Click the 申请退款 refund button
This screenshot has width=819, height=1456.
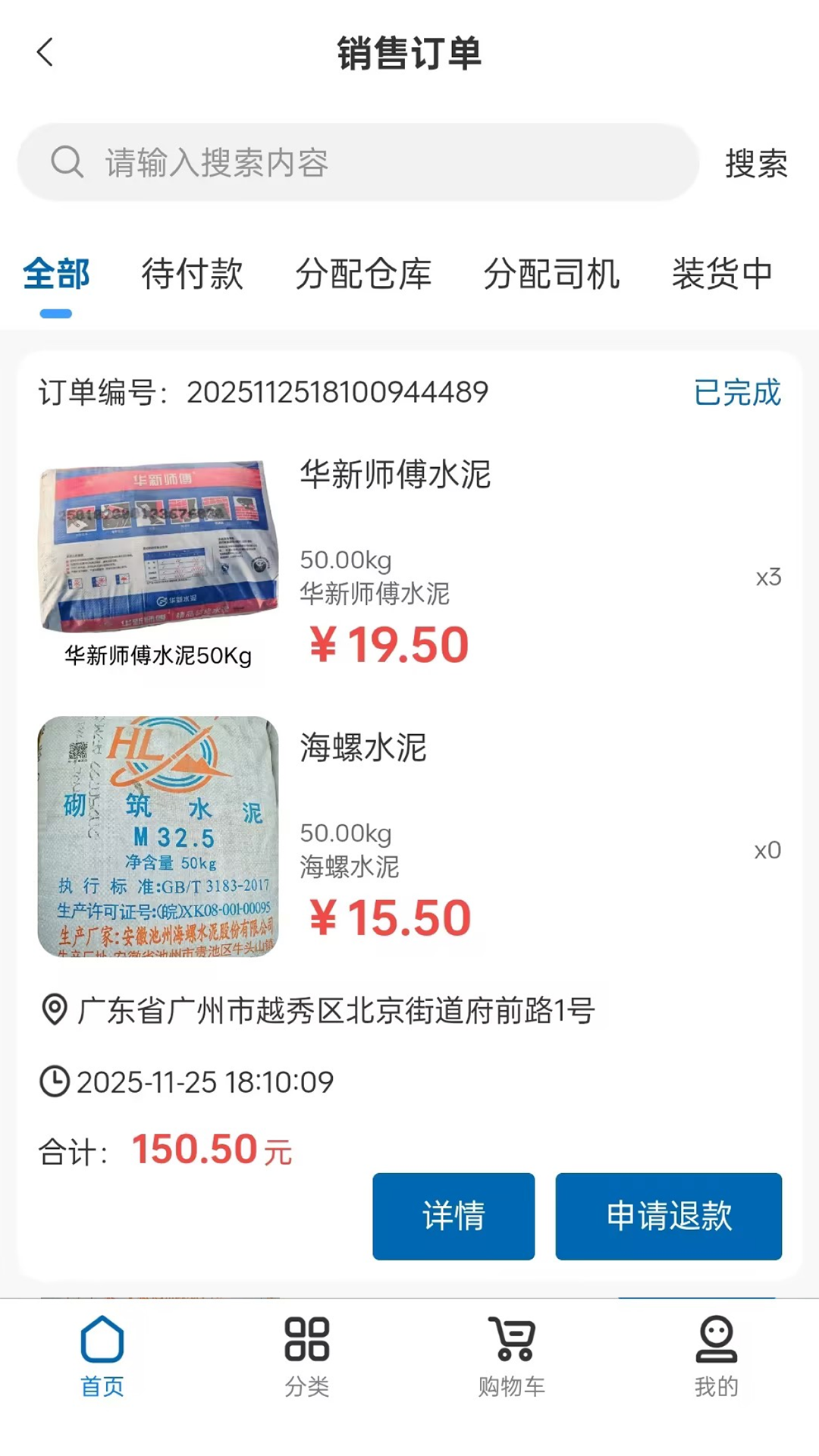pyautogui.click(x=667, y=1216)
